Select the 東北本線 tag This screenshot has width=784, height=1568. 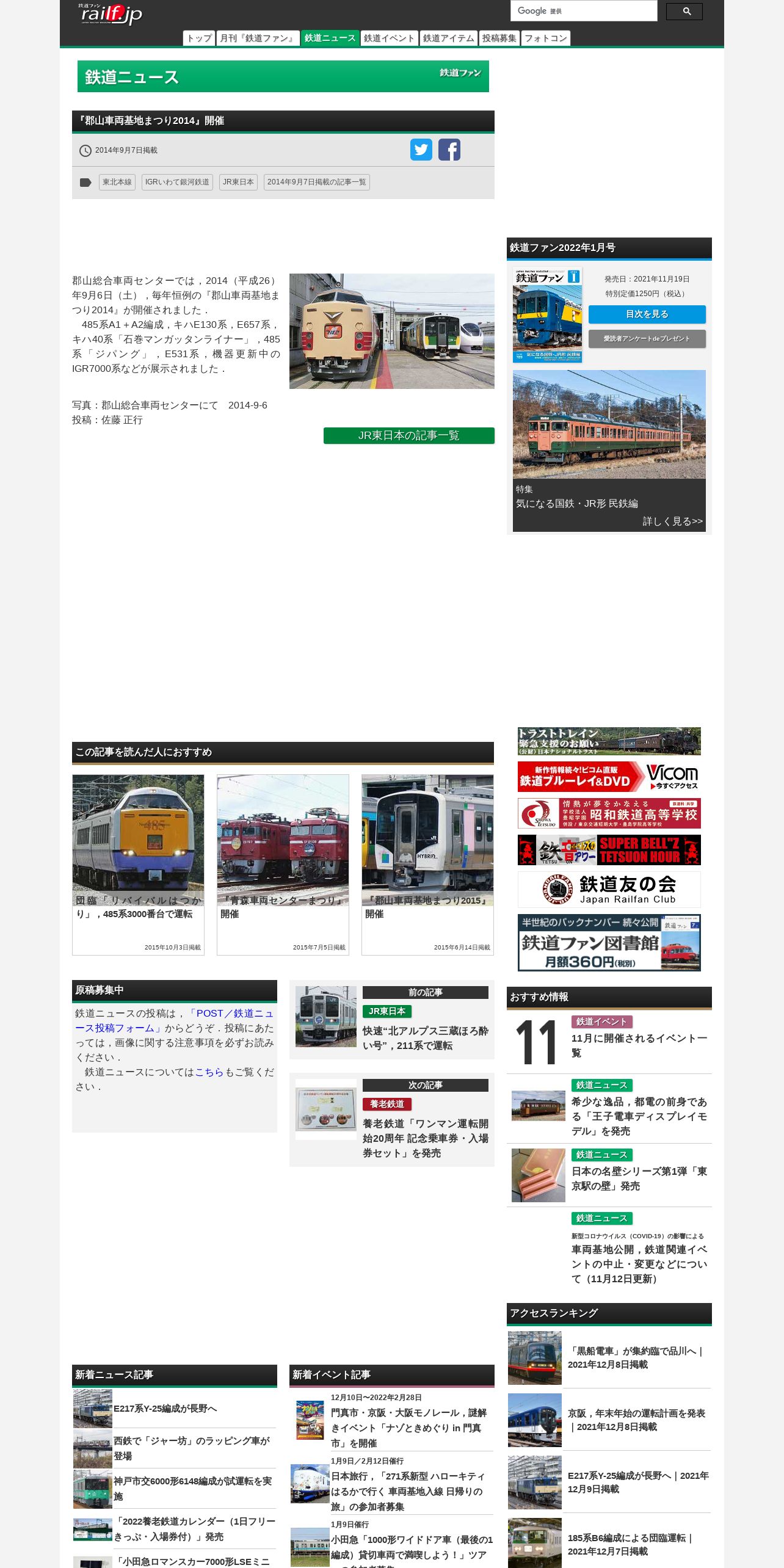point(117,182)
